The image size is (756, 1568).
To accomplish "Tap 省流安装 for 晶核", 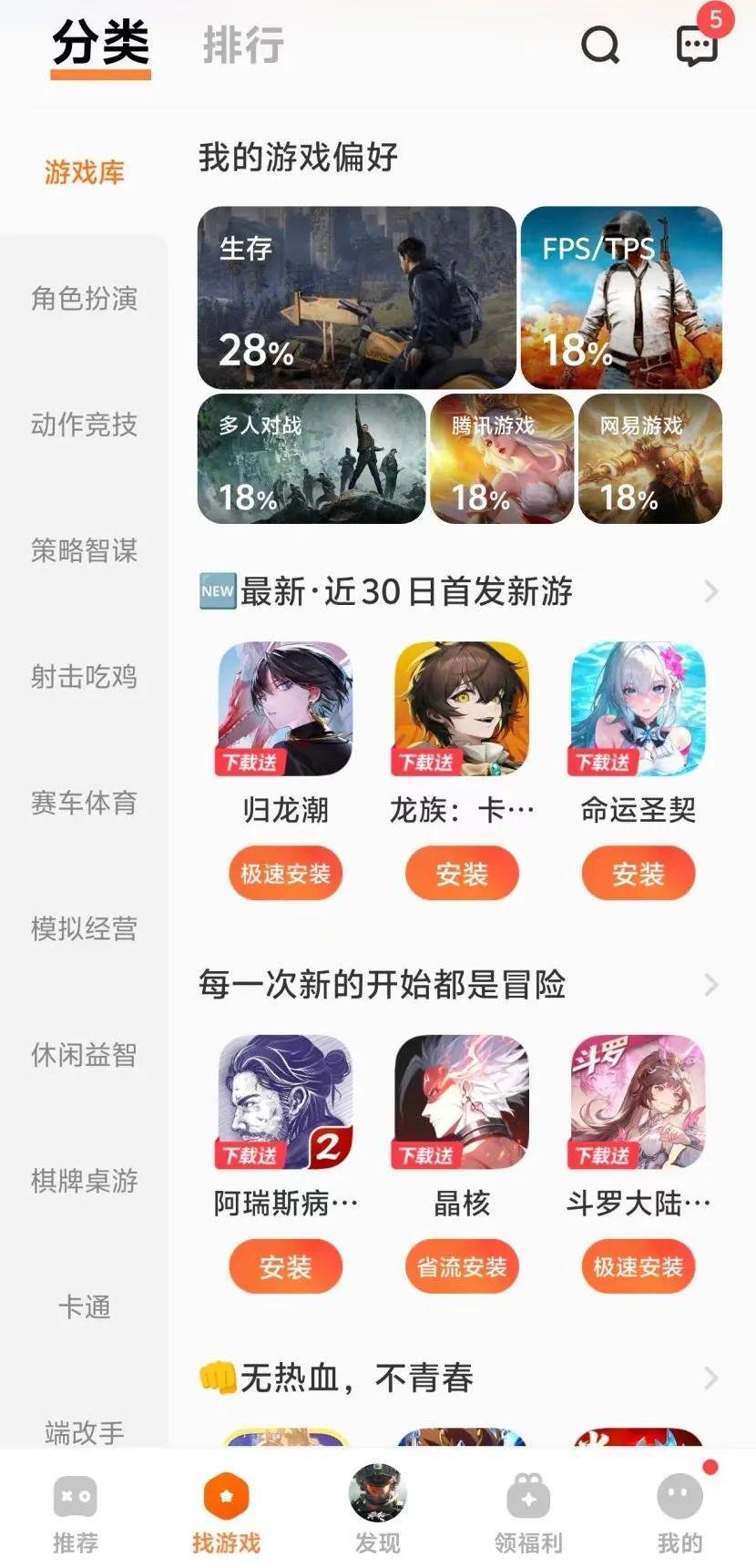I will tap(462, 1266).
